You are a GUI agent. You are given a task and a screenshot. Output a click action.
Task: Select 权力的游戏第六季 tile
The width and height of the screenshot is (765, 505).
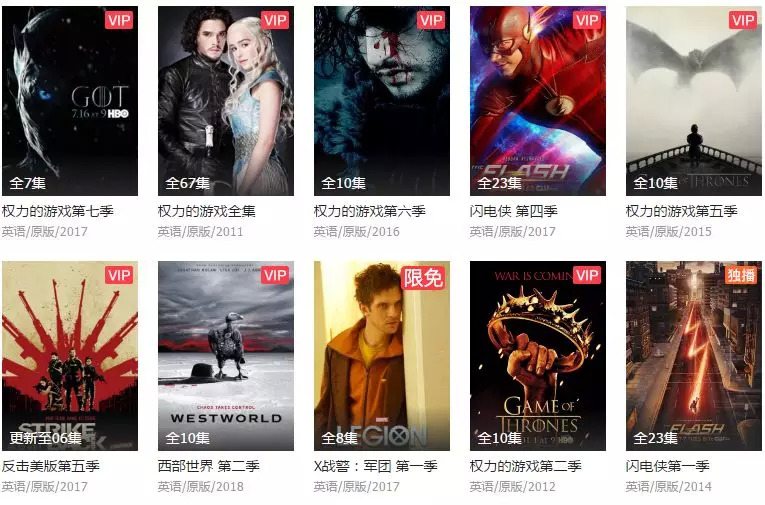coord(381,100)
